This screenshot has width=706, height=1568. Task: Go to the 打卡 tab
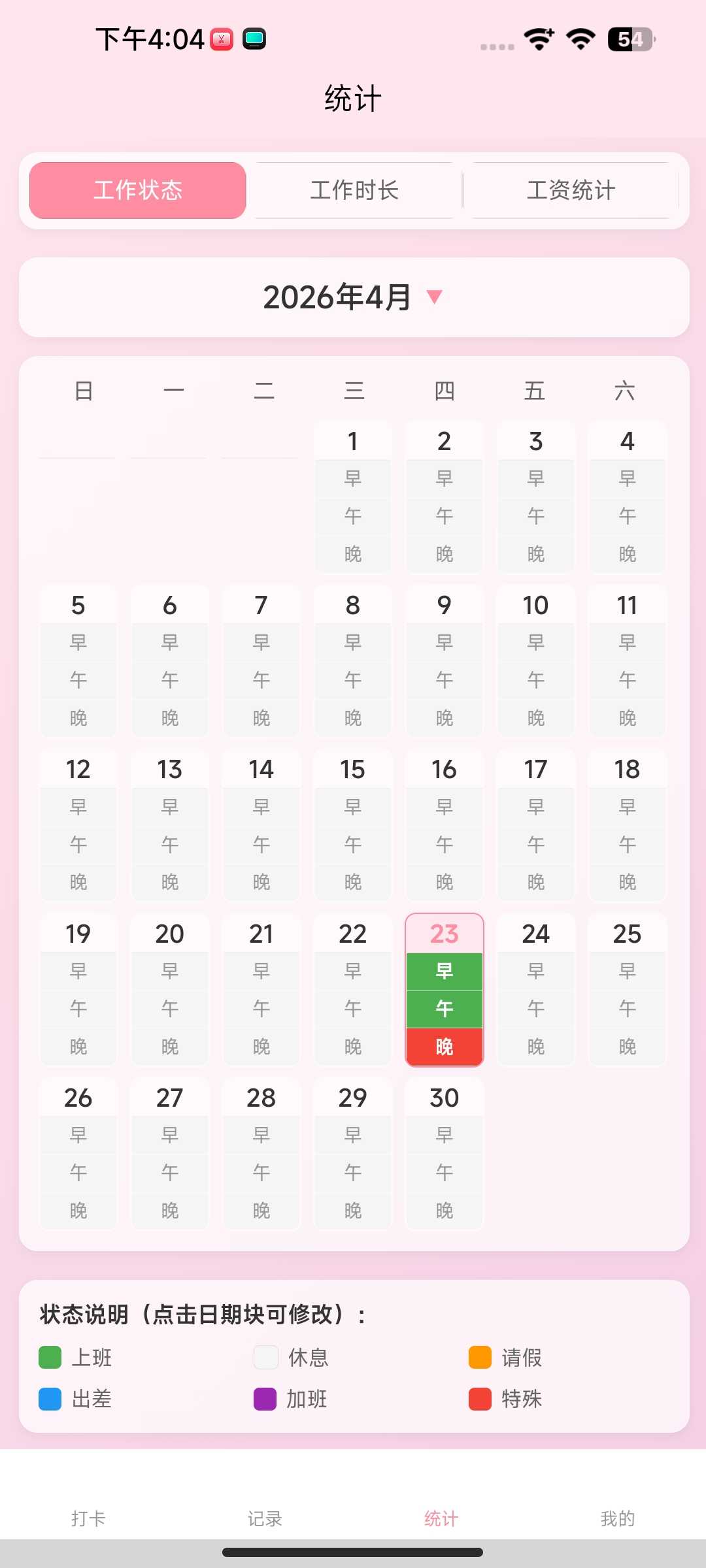(88, 1518)
